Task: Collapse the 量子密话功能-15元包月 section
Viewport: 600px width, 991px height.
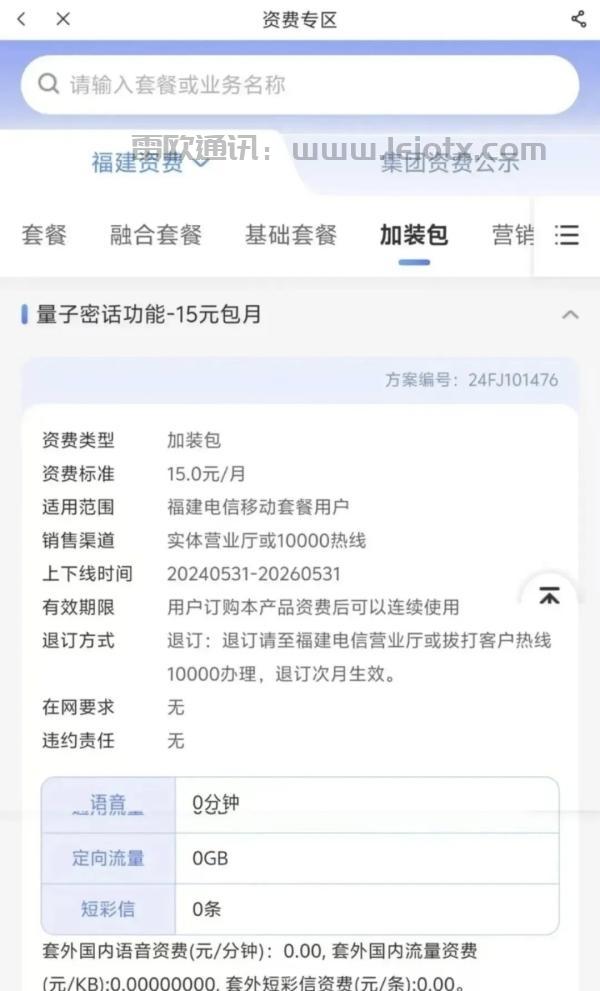Action: coord(570,314)
